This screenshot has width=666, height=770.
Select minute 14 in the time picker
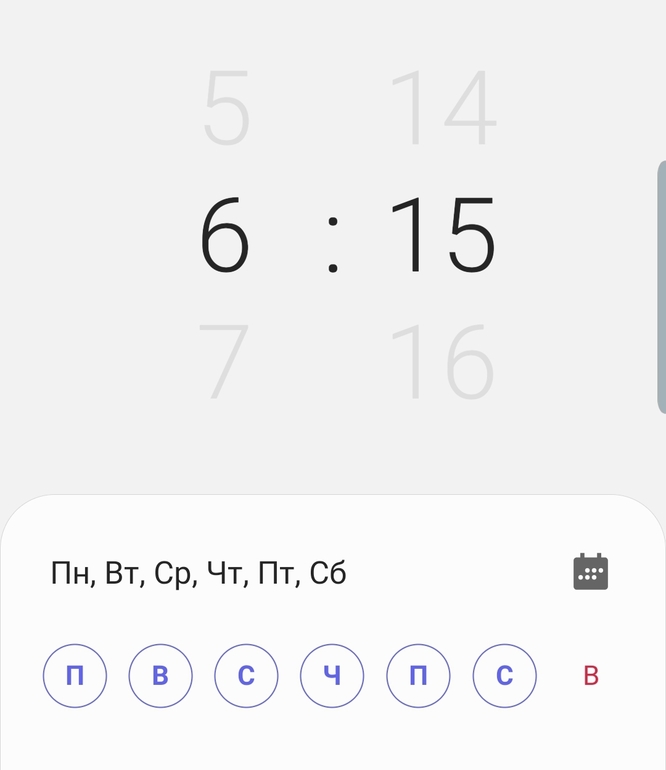442,108
